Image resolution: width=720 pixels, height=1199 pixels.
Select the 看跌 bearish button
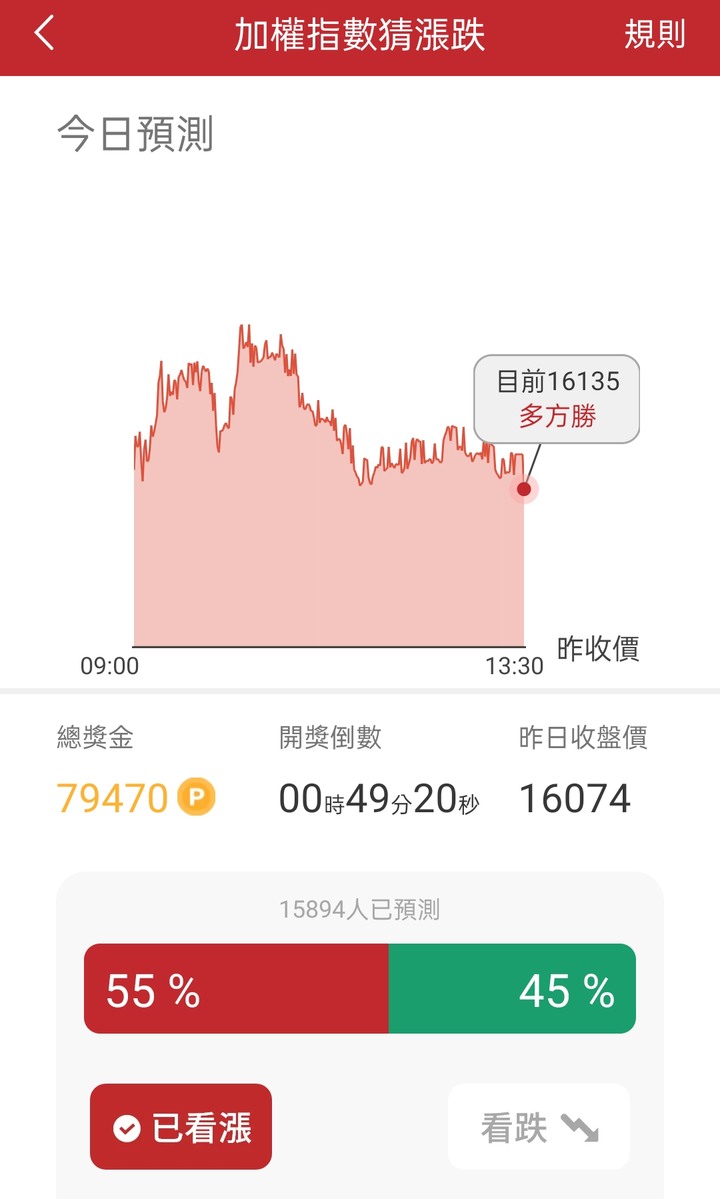(x=539, y=1126)
